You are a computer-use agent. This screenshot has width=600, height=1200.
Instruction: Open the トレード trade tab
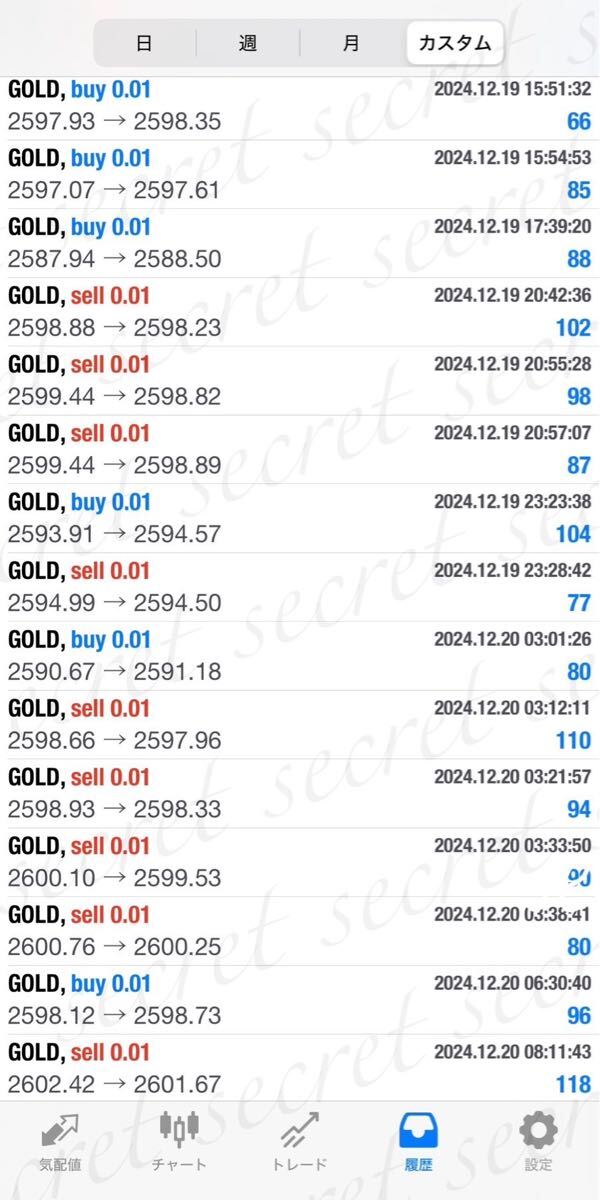click(x=300, y=1141)
